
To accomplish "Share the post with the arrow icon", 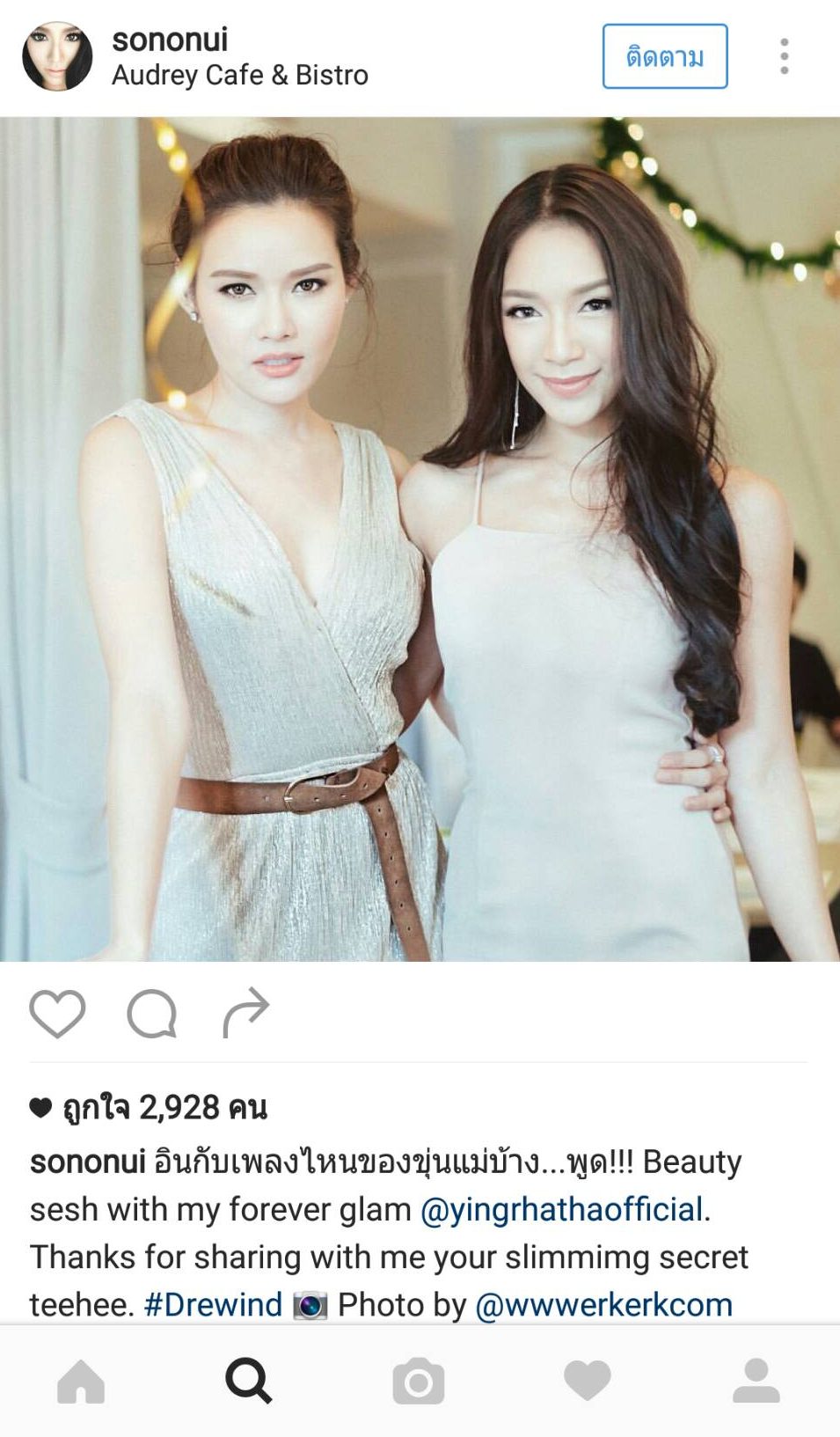I will pyautogui.click(x=245, y=1013).
